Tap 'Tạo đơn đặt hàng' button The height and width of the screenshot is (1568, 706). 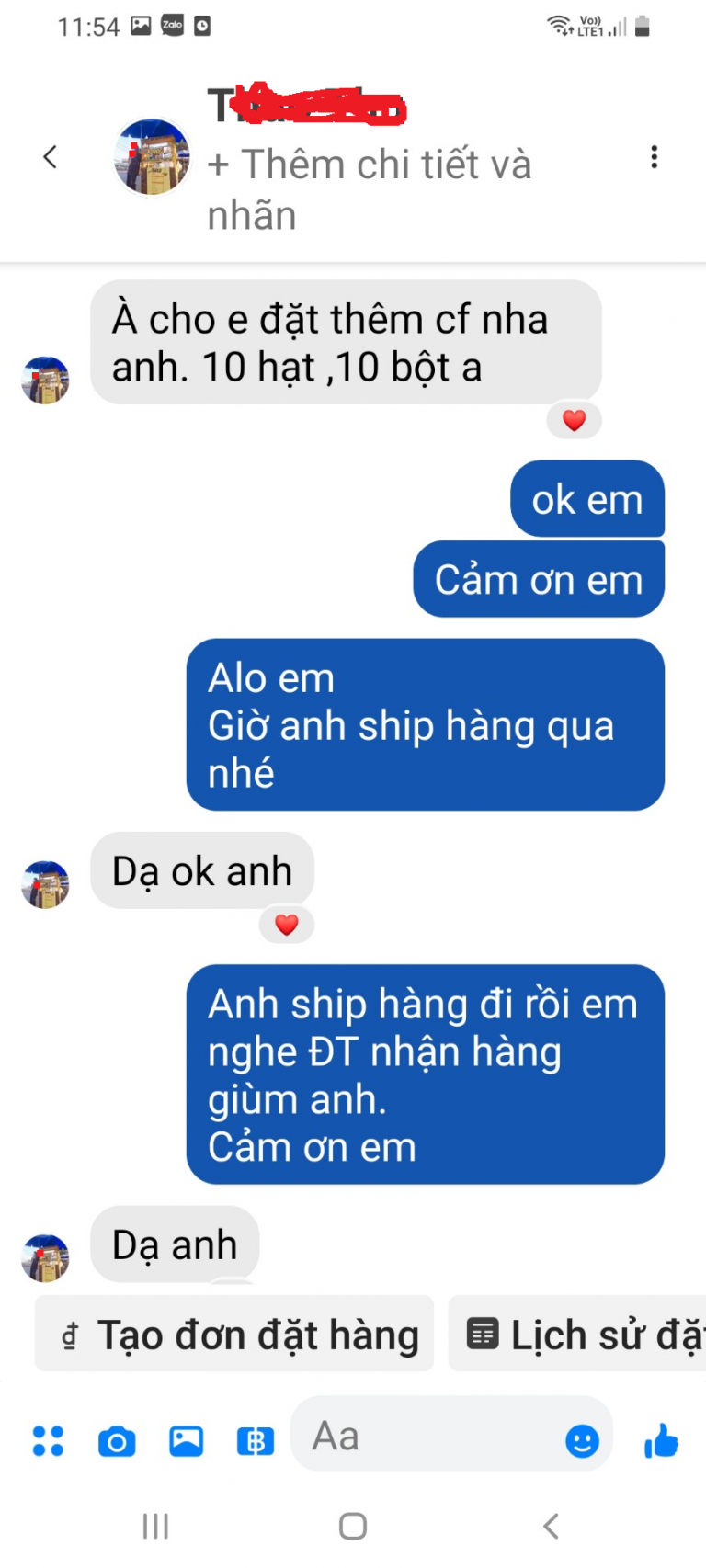234,1335
